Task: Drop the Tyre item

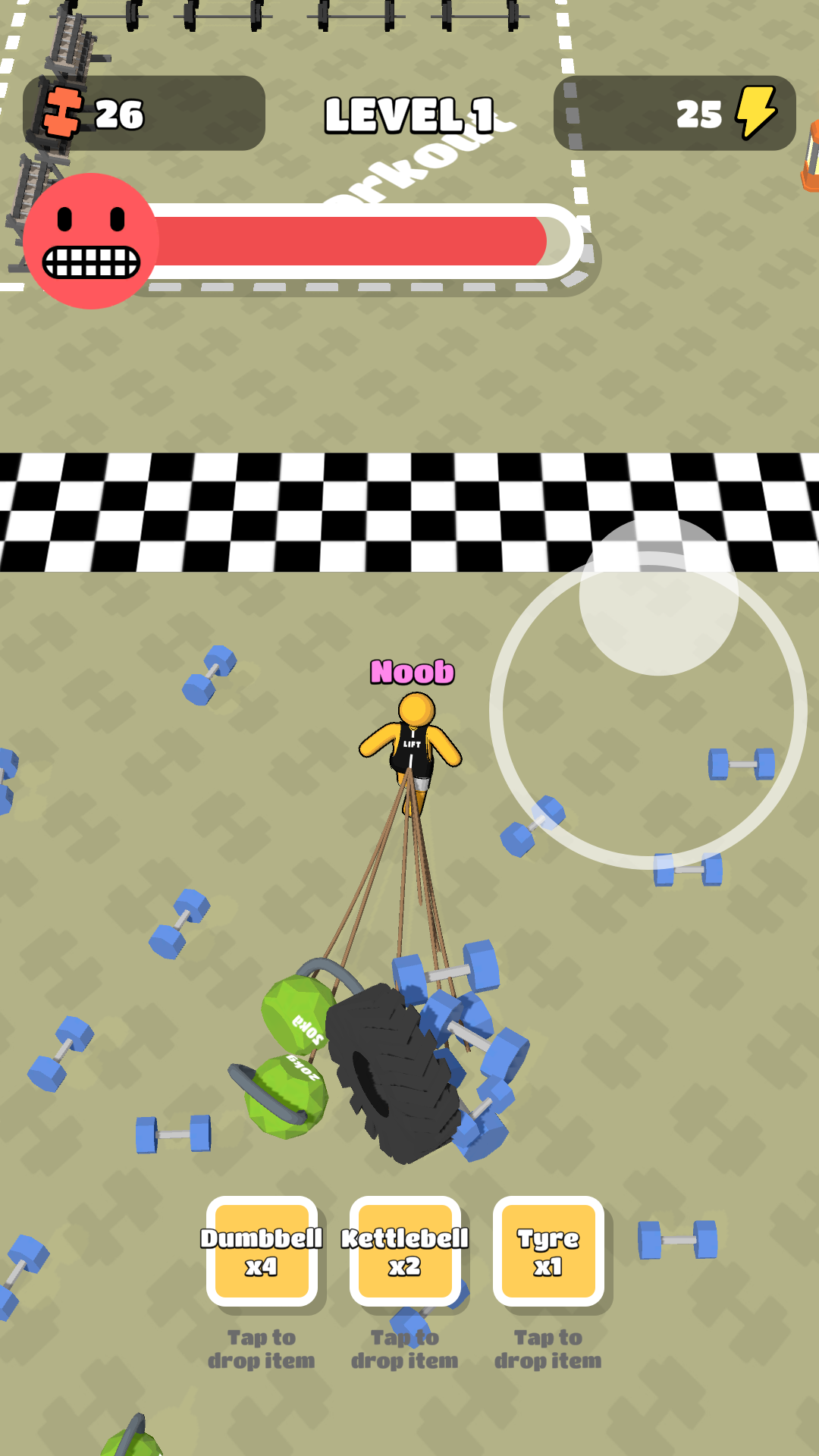Action: (548, 1251)
